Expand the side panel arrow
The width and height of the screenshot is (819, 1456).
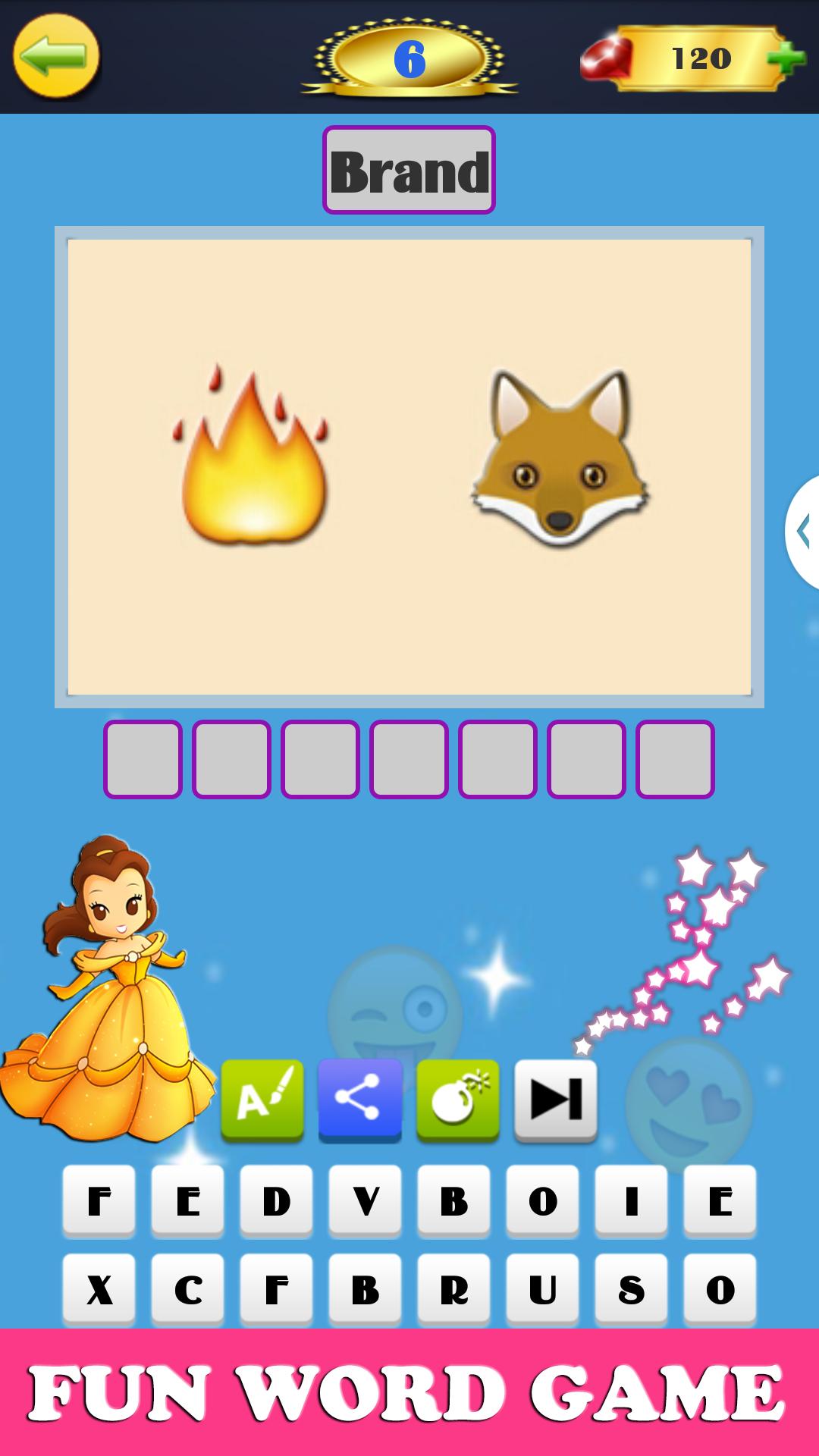pyautogui.click(x=802, y=532)
